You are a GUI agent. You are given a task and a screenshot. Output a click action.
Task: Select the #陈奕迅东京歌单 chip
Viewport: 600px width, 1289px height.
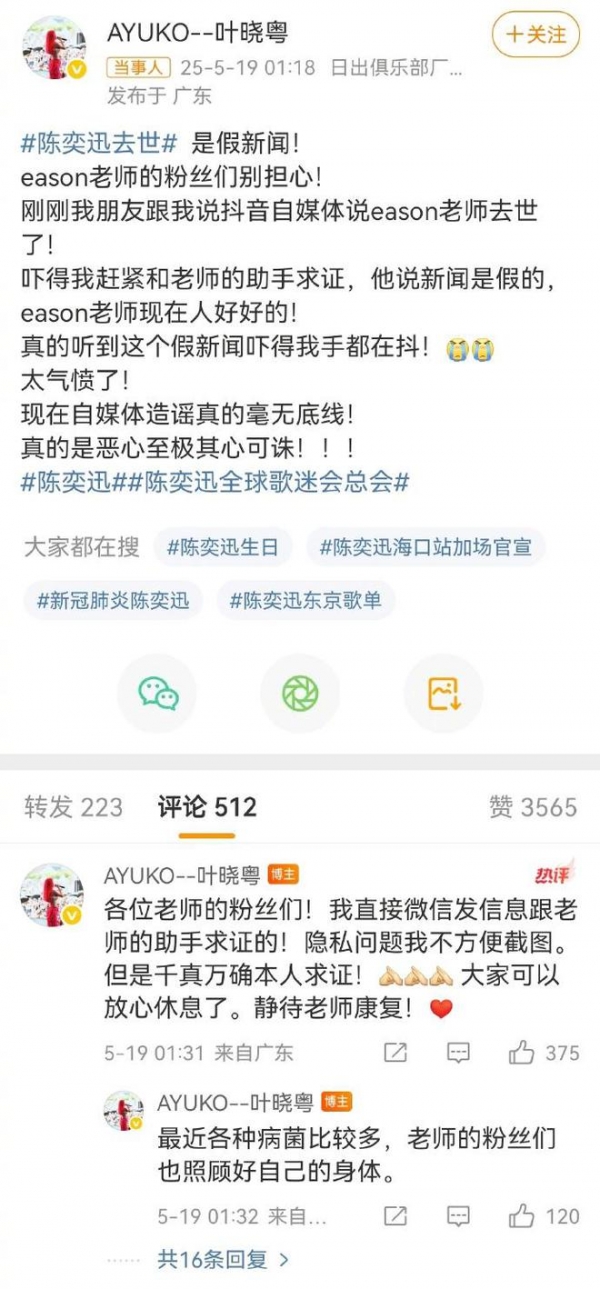pyautogui.click(x=305, y=601)
